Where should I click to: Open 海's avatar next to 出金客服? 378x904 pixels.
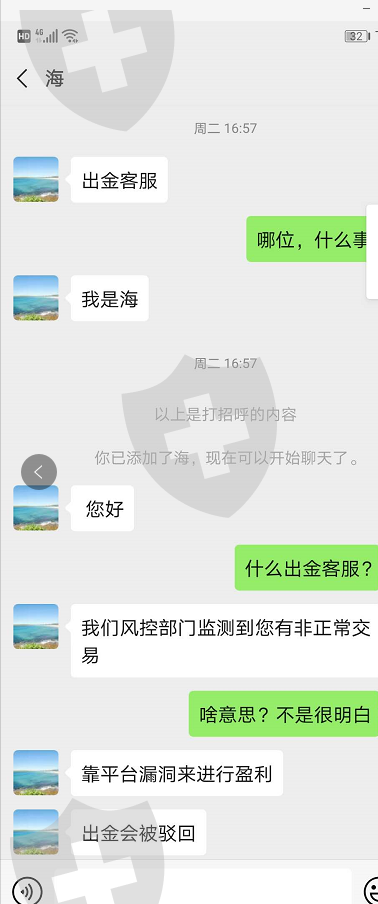pyautogui.click(x=36, y=179)
